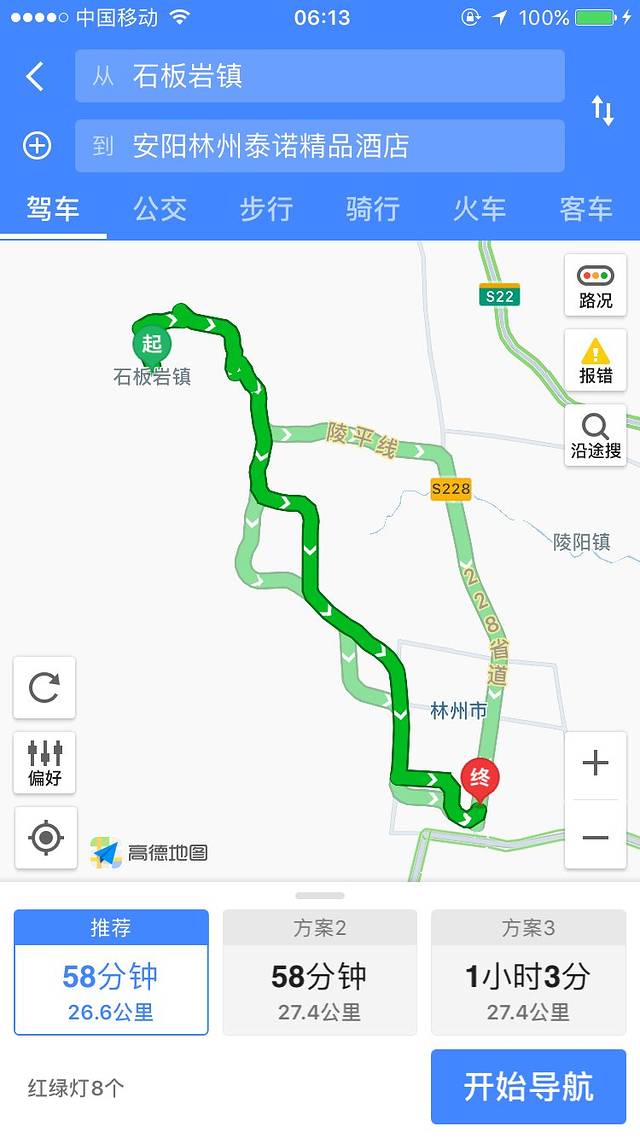The width and height of the screenshot is (640, 1138).
Task: Switch to the 公交 tab
Action: click(x=160, y=208)
